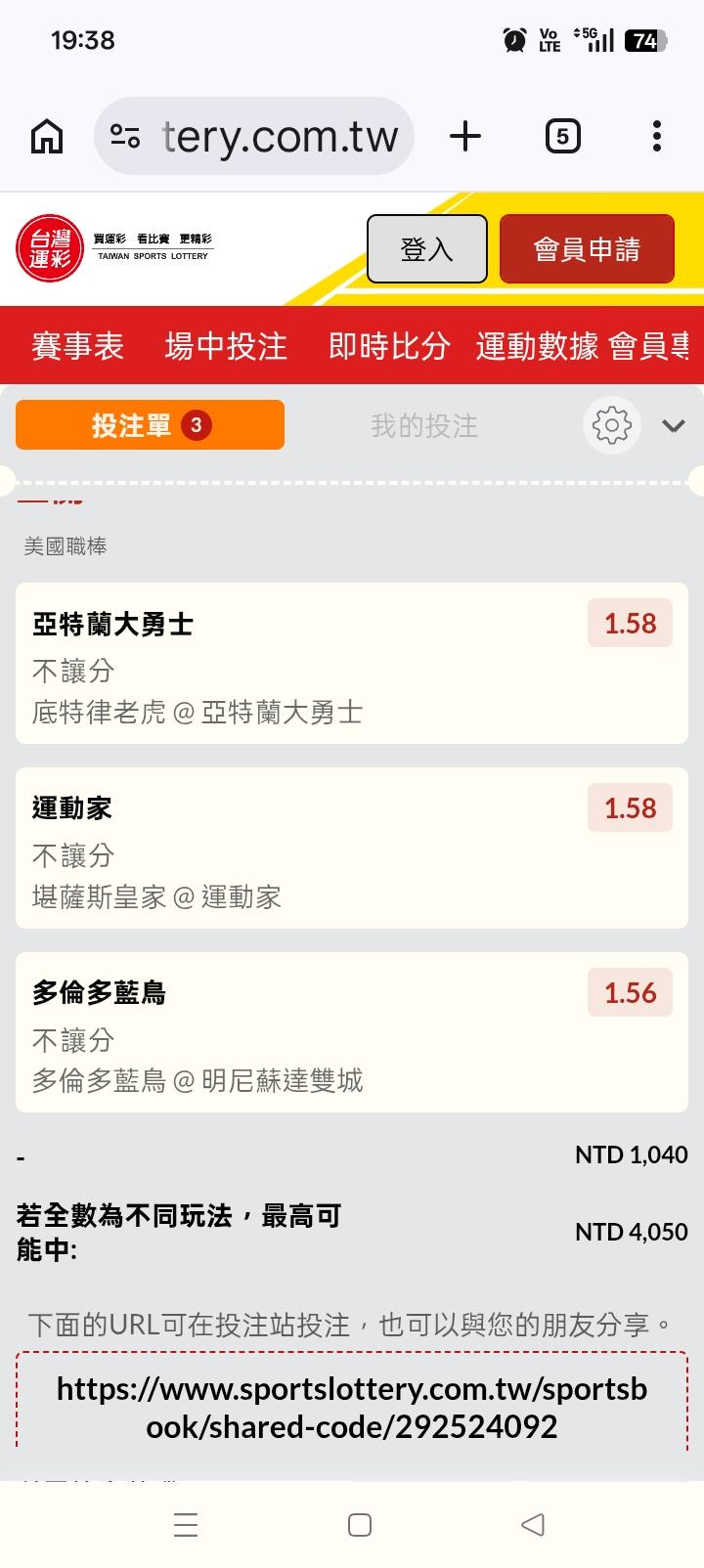Open a new browser tab

click(465, 137)
